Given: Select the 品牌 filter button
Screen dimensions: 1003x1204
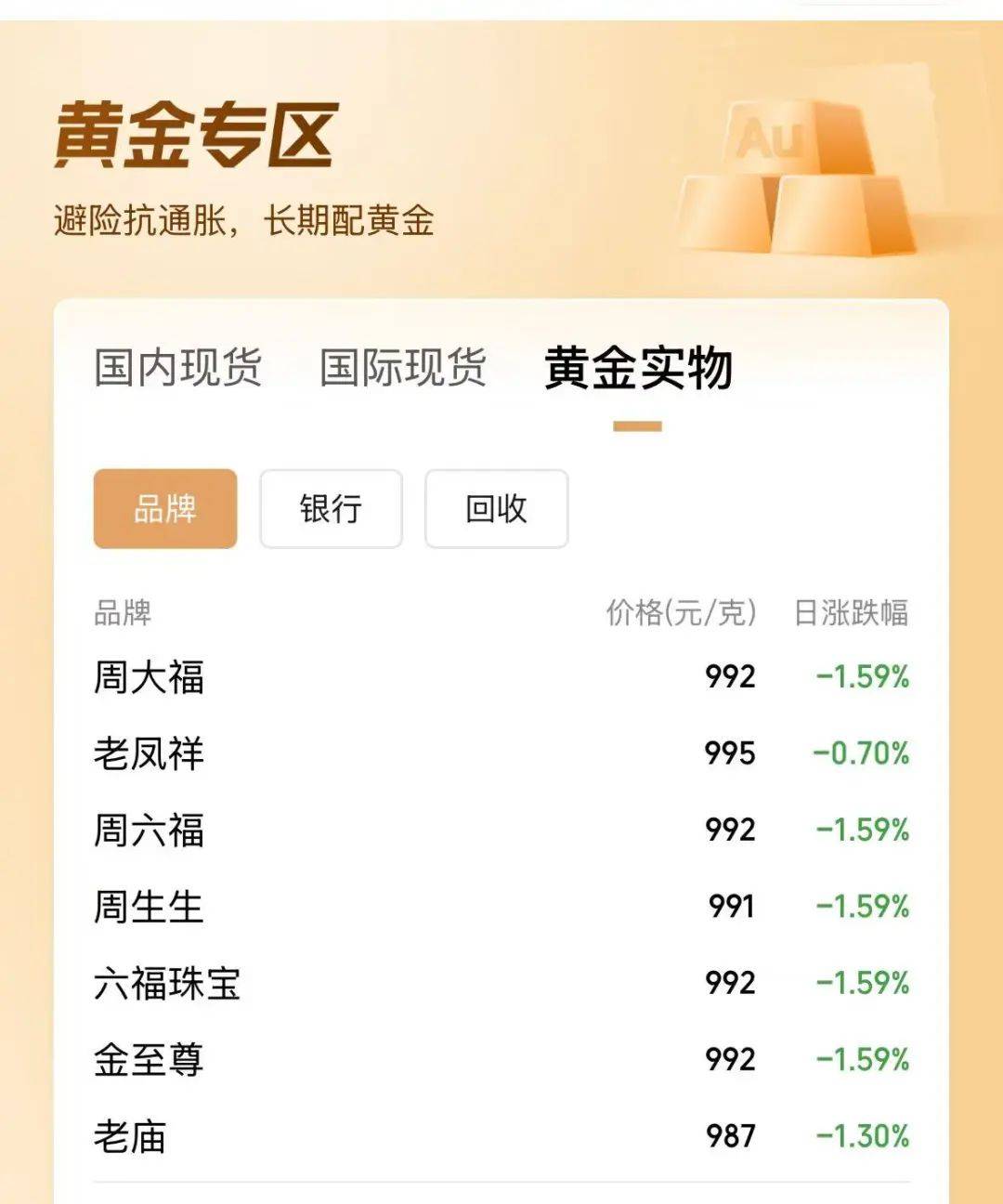Looking at the screenshot, I should click(164, 508).
